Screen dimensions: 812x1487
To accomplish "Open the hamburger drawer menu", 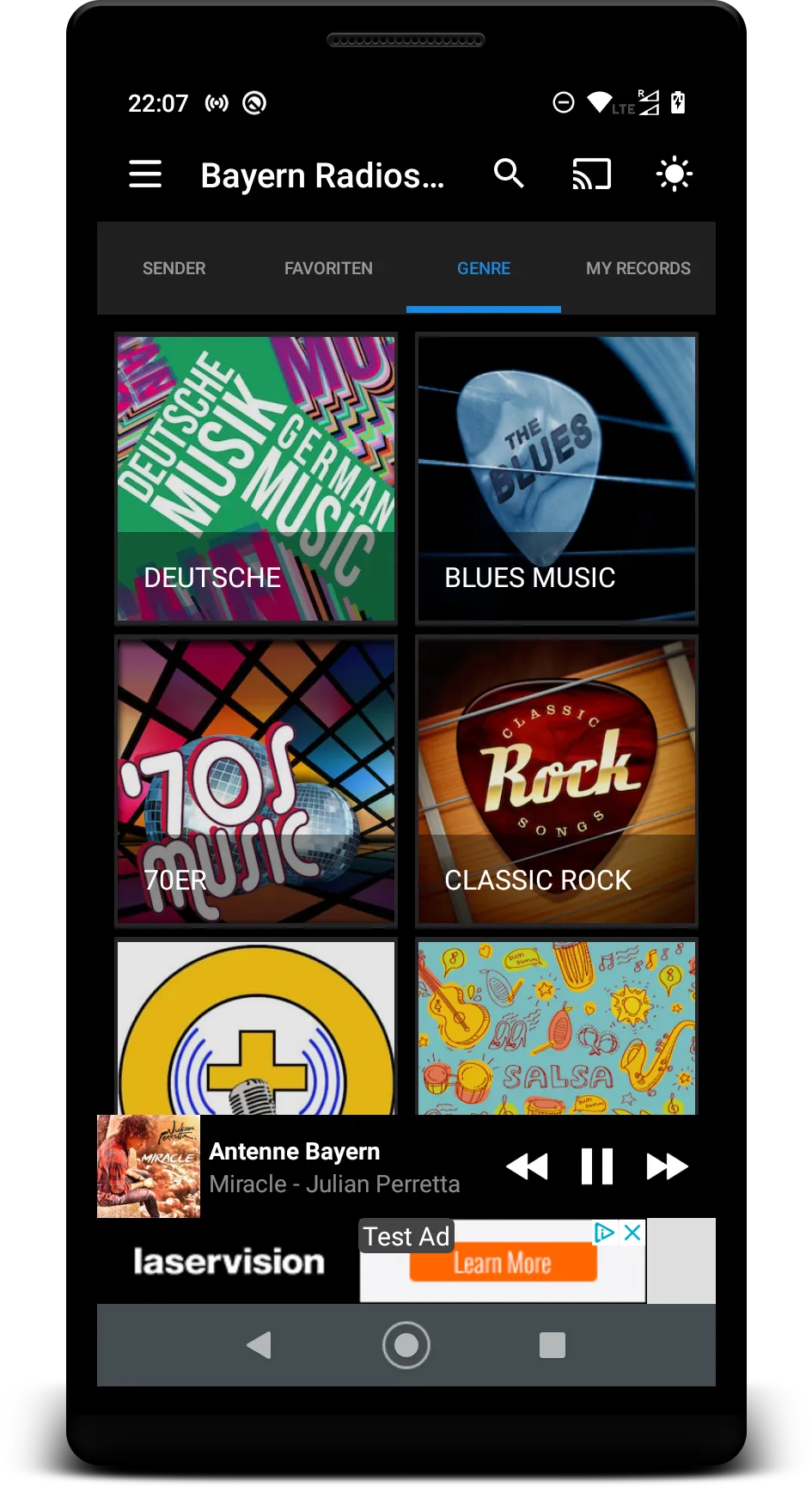I will 145,174.
